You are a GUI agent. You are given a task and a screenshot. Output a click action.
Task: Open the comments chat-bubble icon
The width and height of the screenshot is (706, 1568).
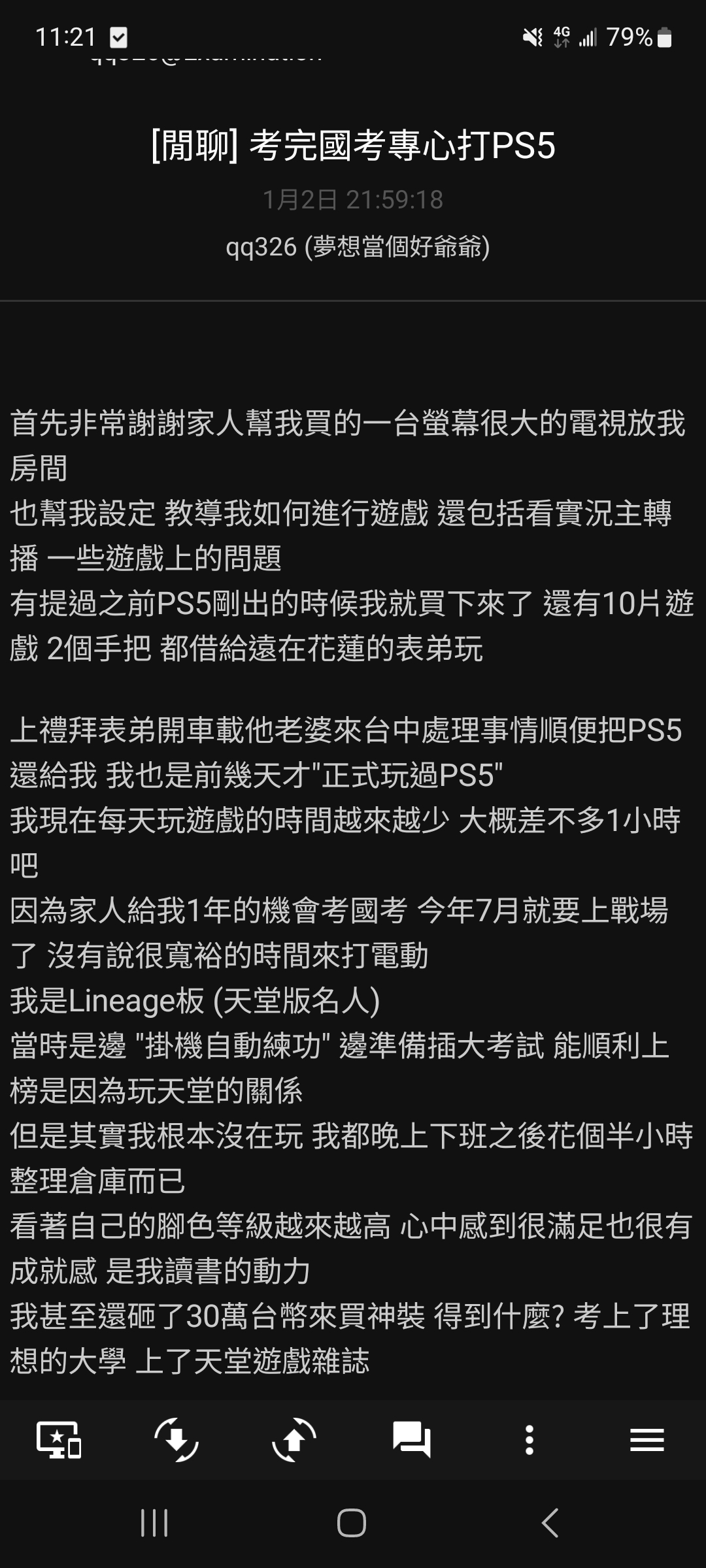(x=412, y=1439)
